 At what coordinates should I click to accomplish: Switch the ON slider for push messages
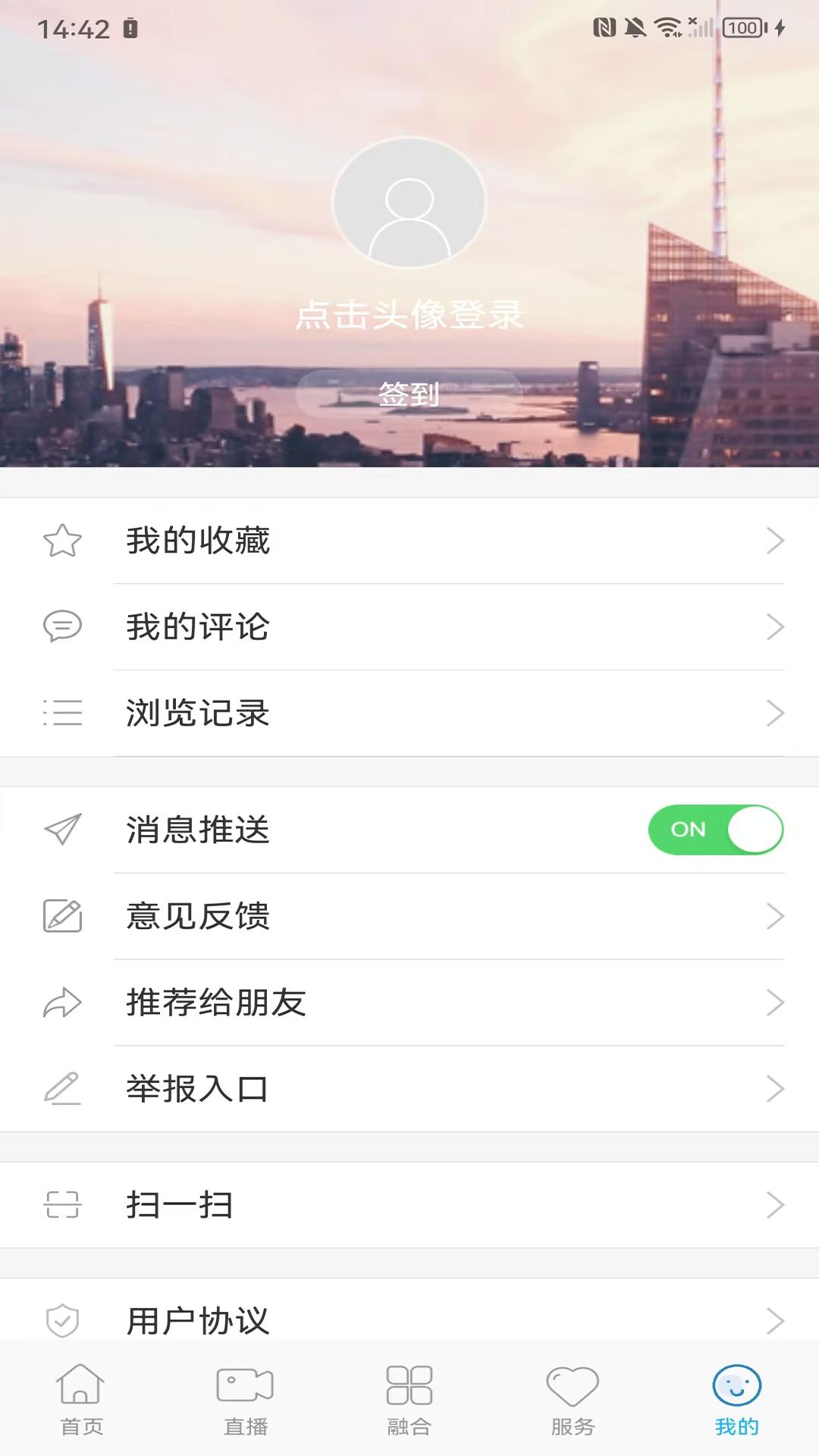[x=715, y=830]
